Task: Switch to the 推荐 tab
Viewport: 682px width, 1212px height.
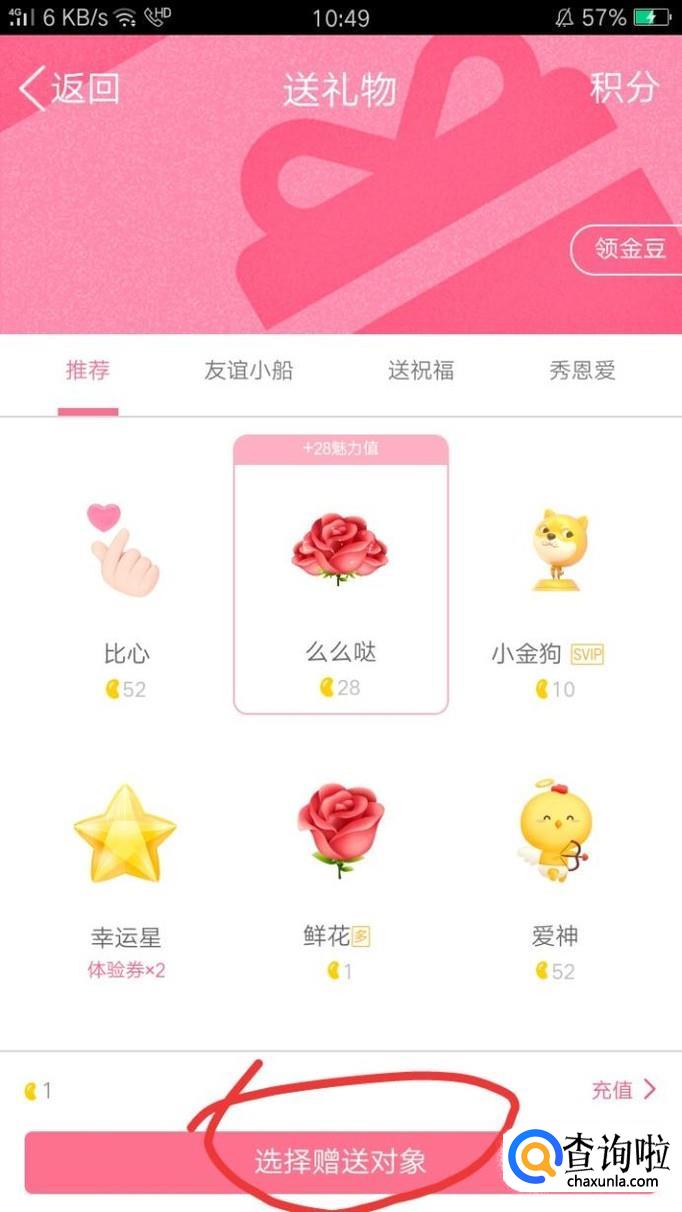Action: [88, 371]
